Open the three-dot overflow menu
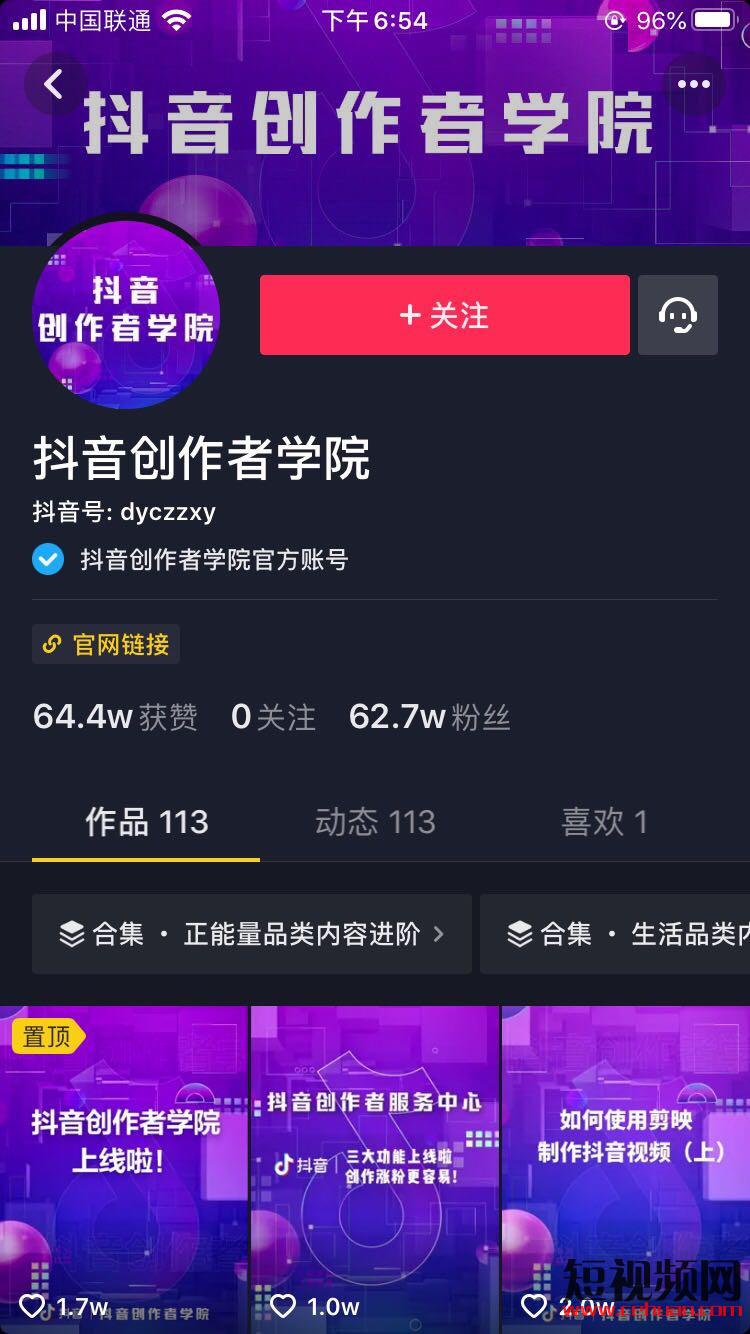750x1334 pixels. (693, 85)
